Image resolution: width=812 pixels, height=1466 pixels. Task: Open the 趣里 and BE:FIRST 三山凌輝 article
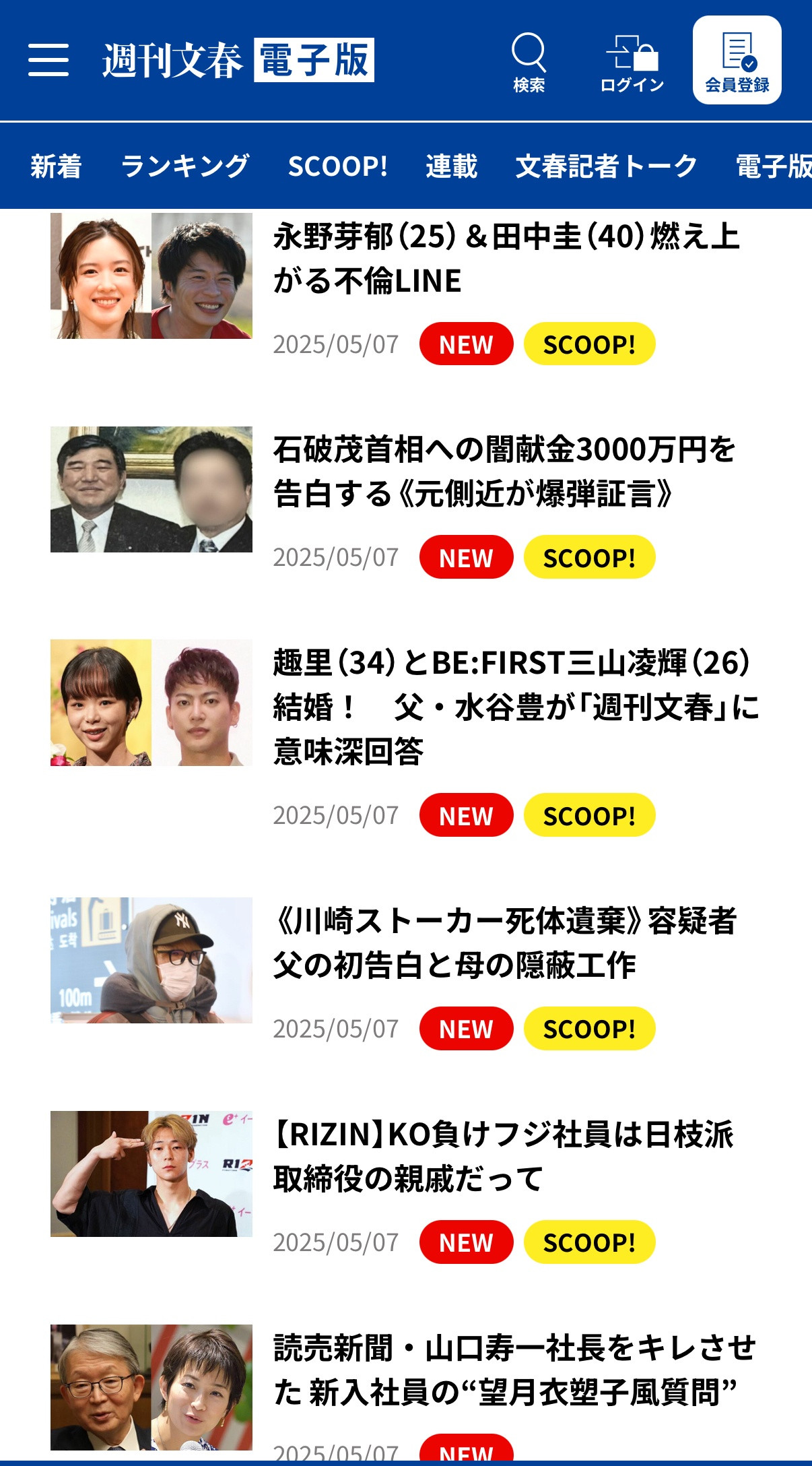click(x=516, y=707)
